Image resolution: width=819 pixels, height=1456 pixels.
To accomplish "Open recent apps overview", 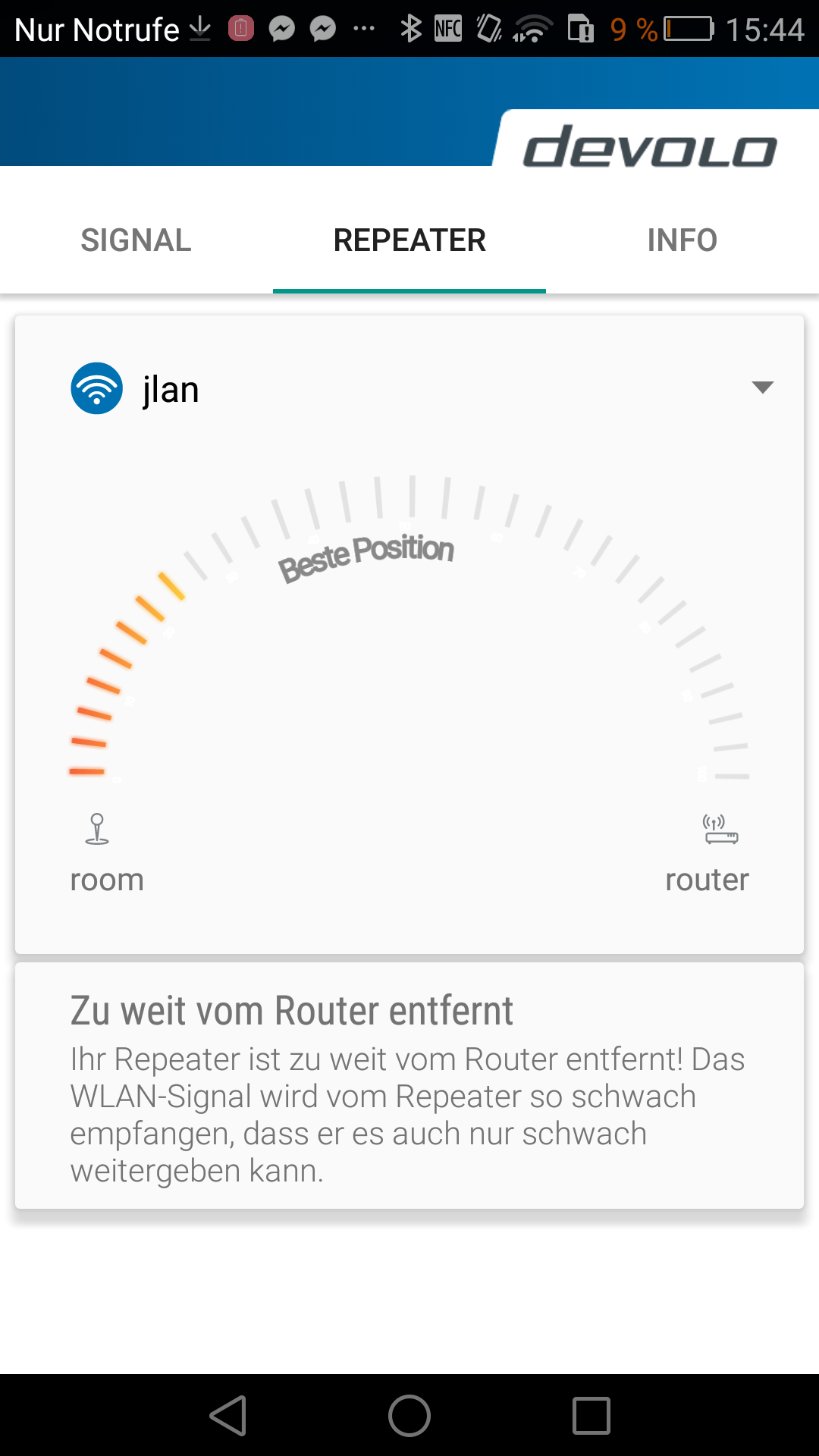I will [x=591, y=1415].
